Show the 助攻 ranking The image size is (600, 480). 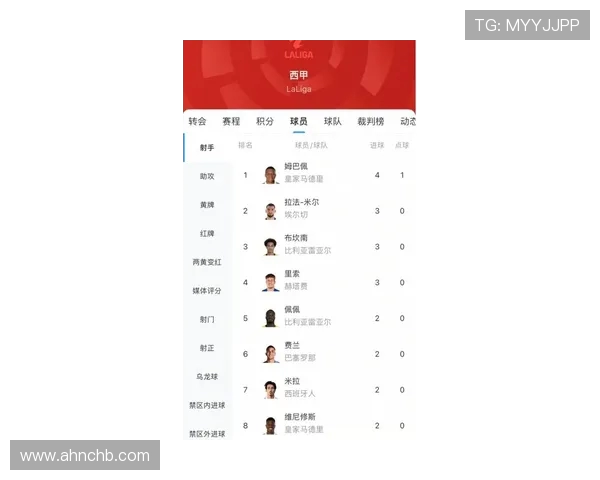207,176
